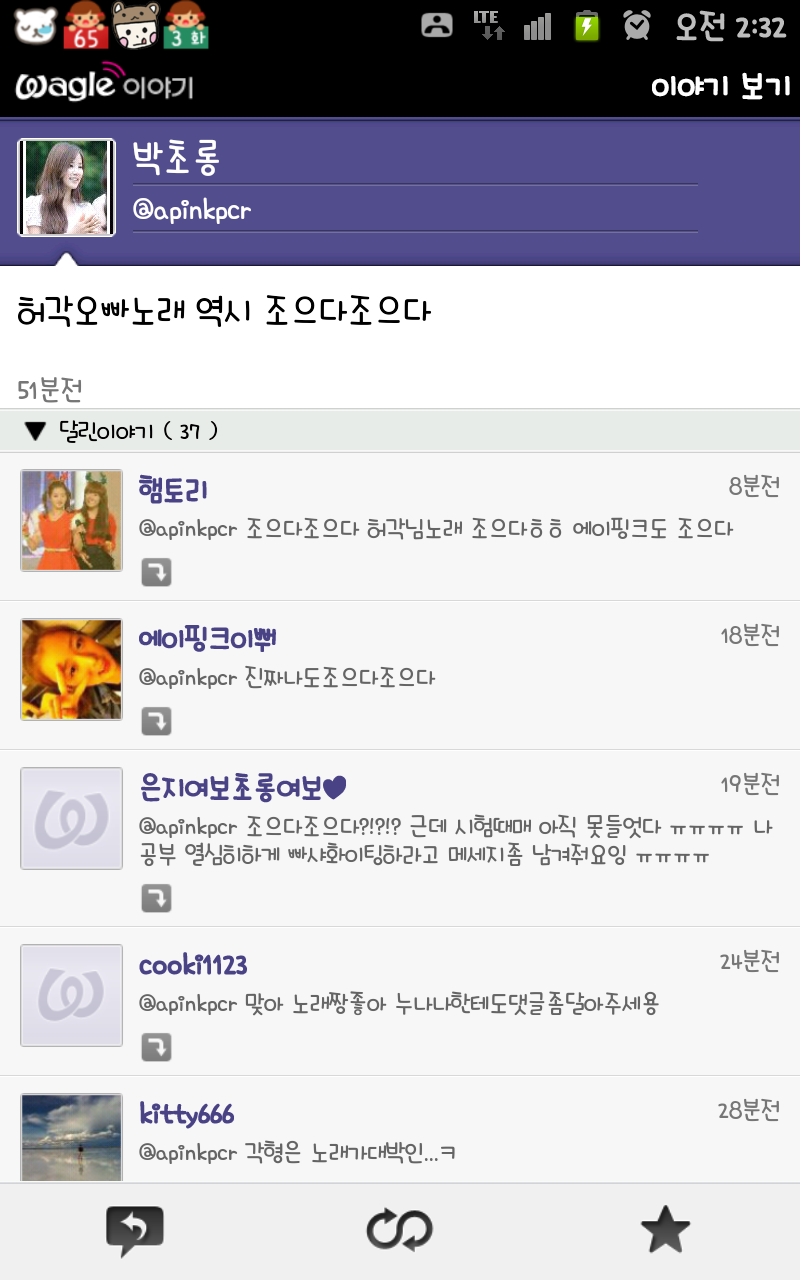Reply to 에이핑크이뻐's comment with its arrow icon
The image size is (800, 1280).
tap(156, 721)
